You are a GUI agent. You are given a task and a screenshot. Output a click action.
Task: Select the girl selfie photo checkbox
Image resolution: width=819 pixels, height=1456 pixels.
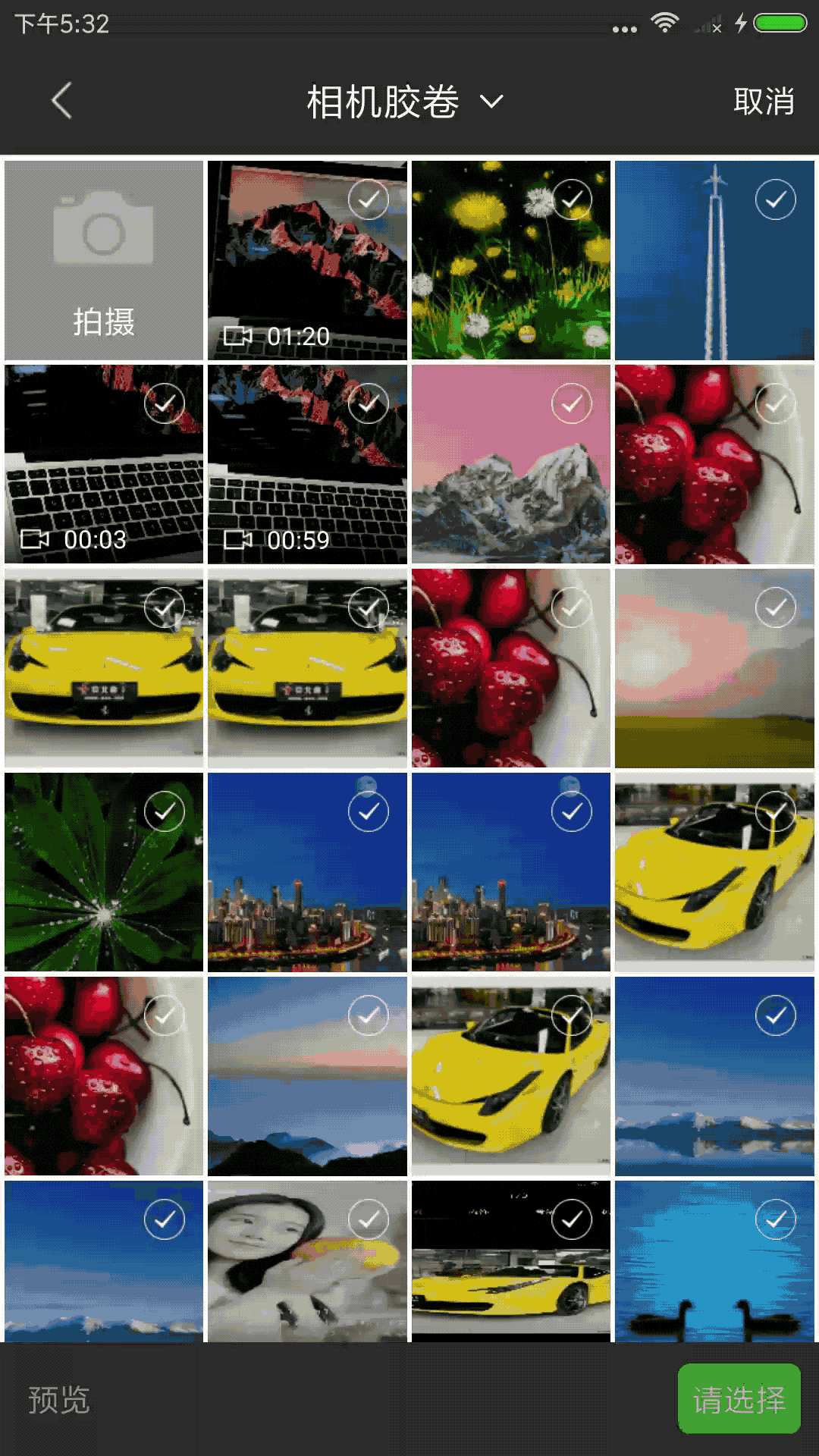pos(369,1219)
